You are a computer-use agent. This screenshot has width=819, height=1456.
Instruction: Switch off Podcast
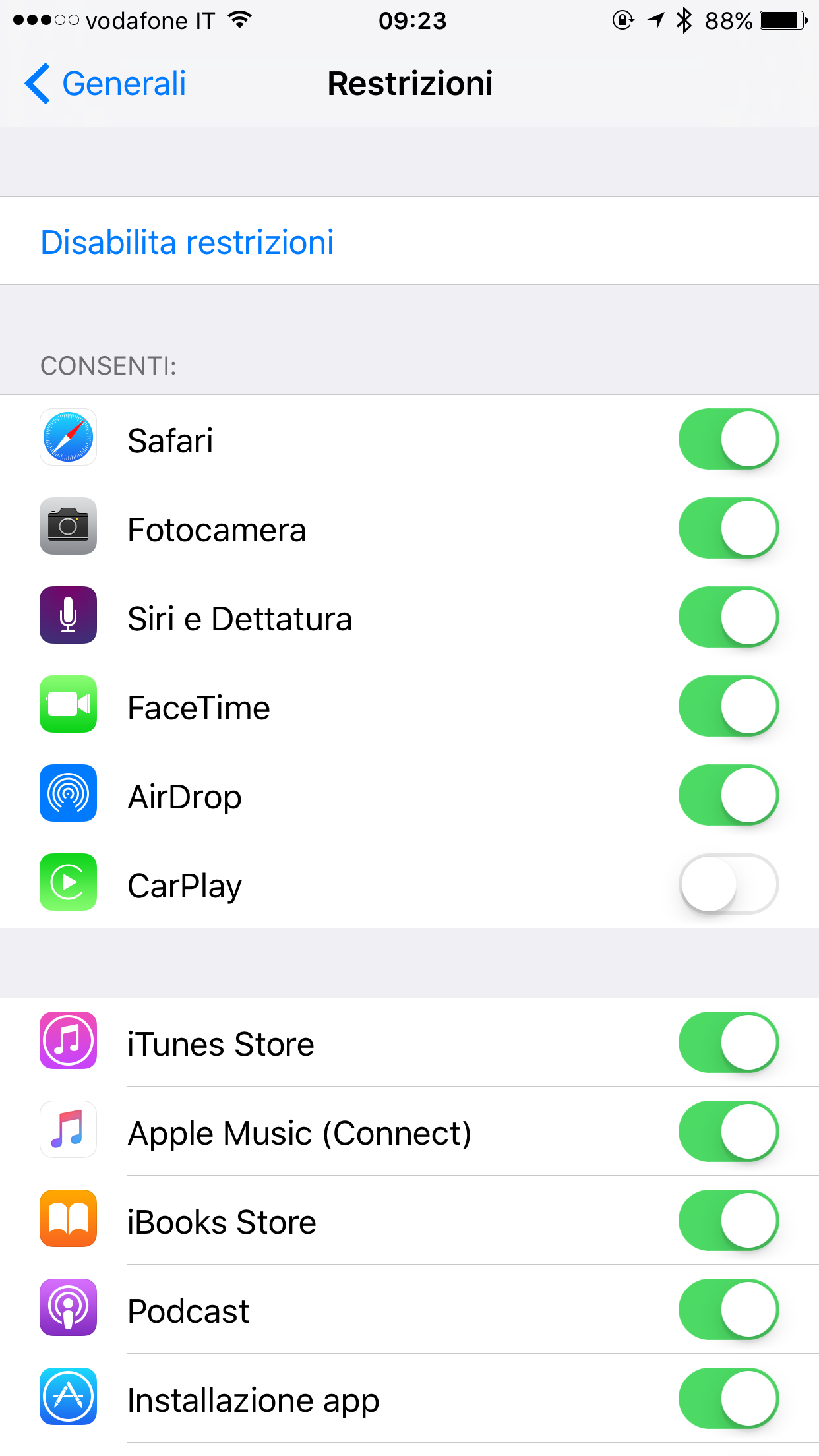(x=728, y=1310)
